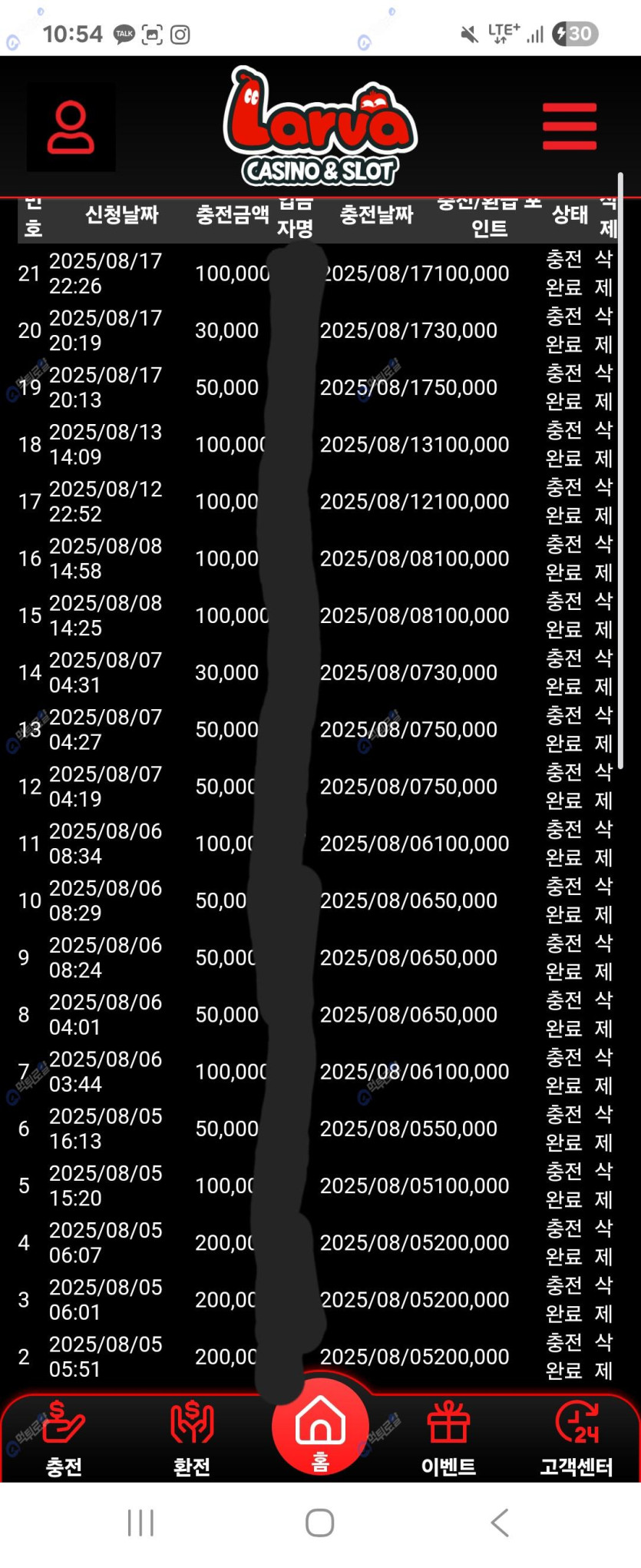Delete deposit record number 21

[604, 273]
